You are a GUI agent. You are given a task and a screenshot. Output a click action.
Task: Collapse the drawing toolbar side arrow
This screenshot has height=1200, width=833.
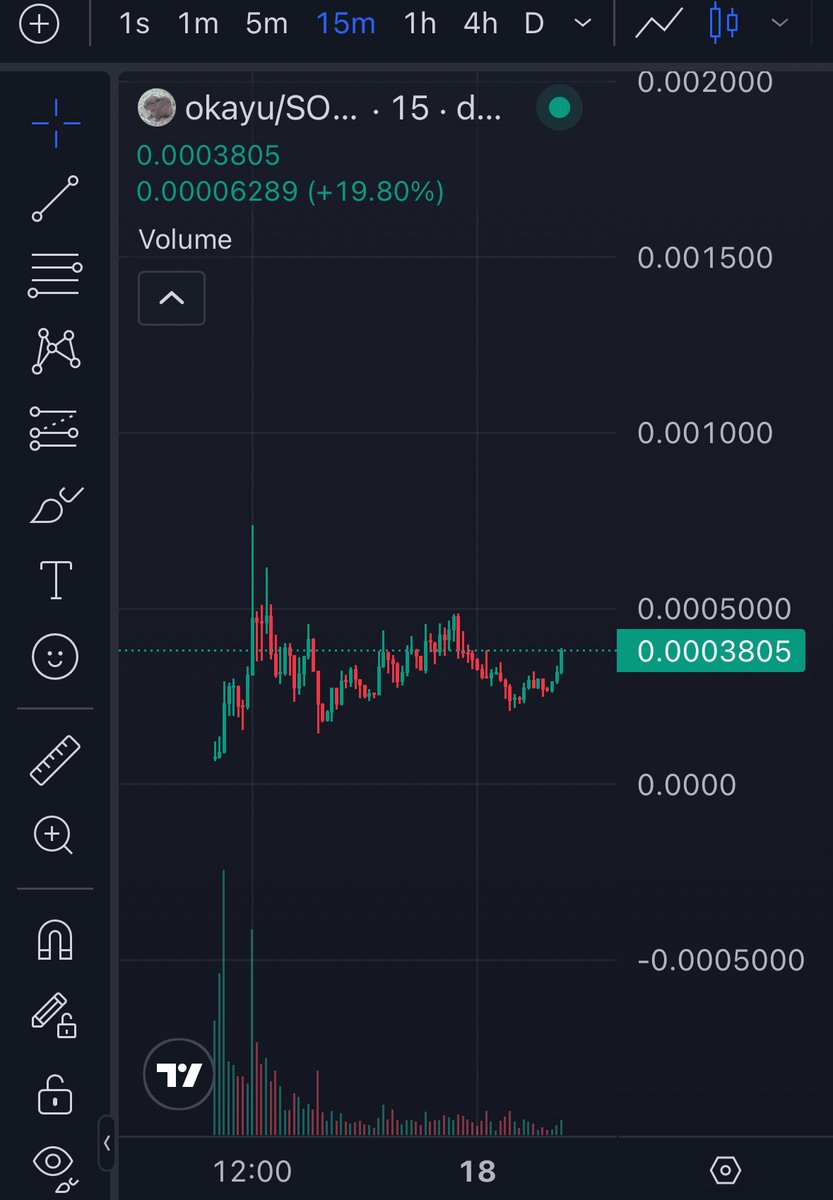click(x=107, y=1143)
